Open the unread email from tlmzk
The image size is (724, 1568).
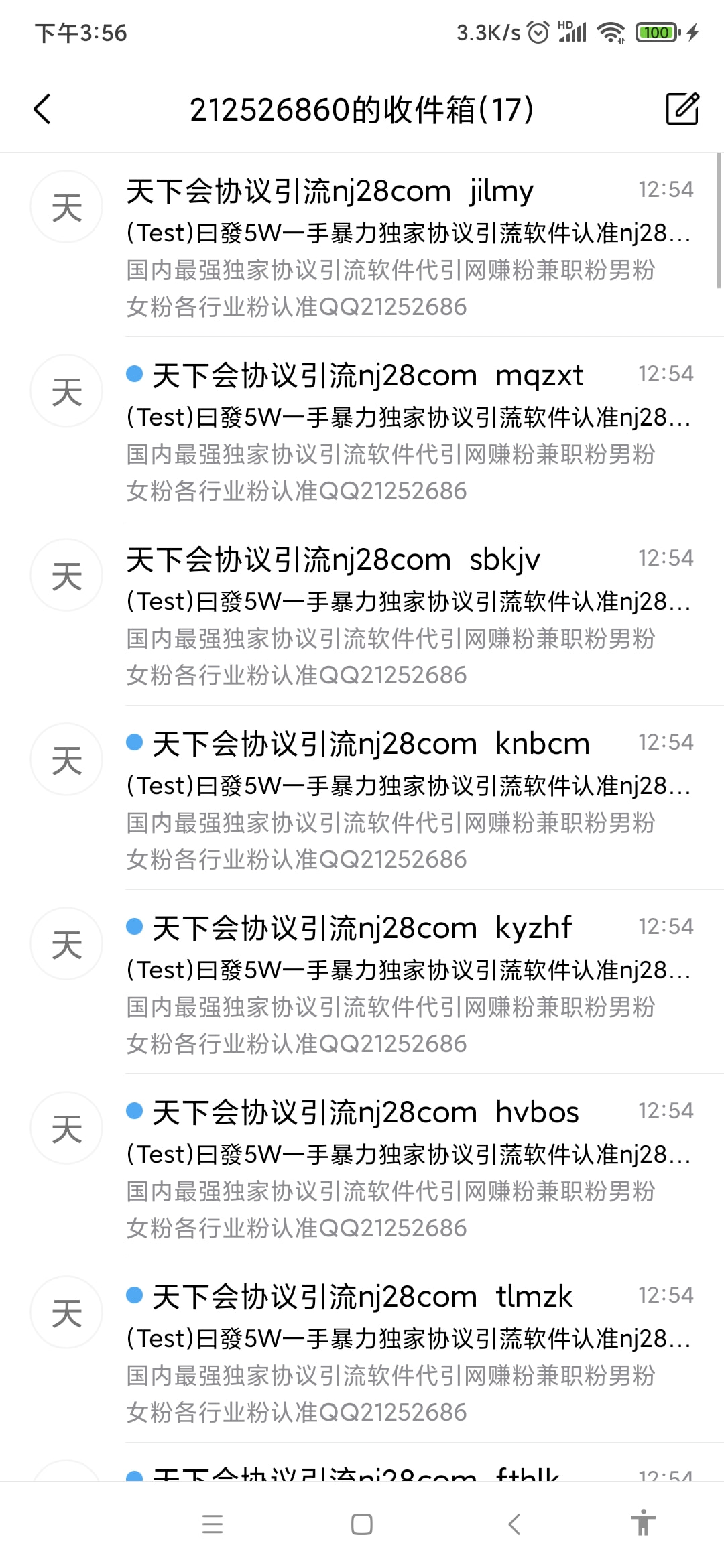[362, 1351]
